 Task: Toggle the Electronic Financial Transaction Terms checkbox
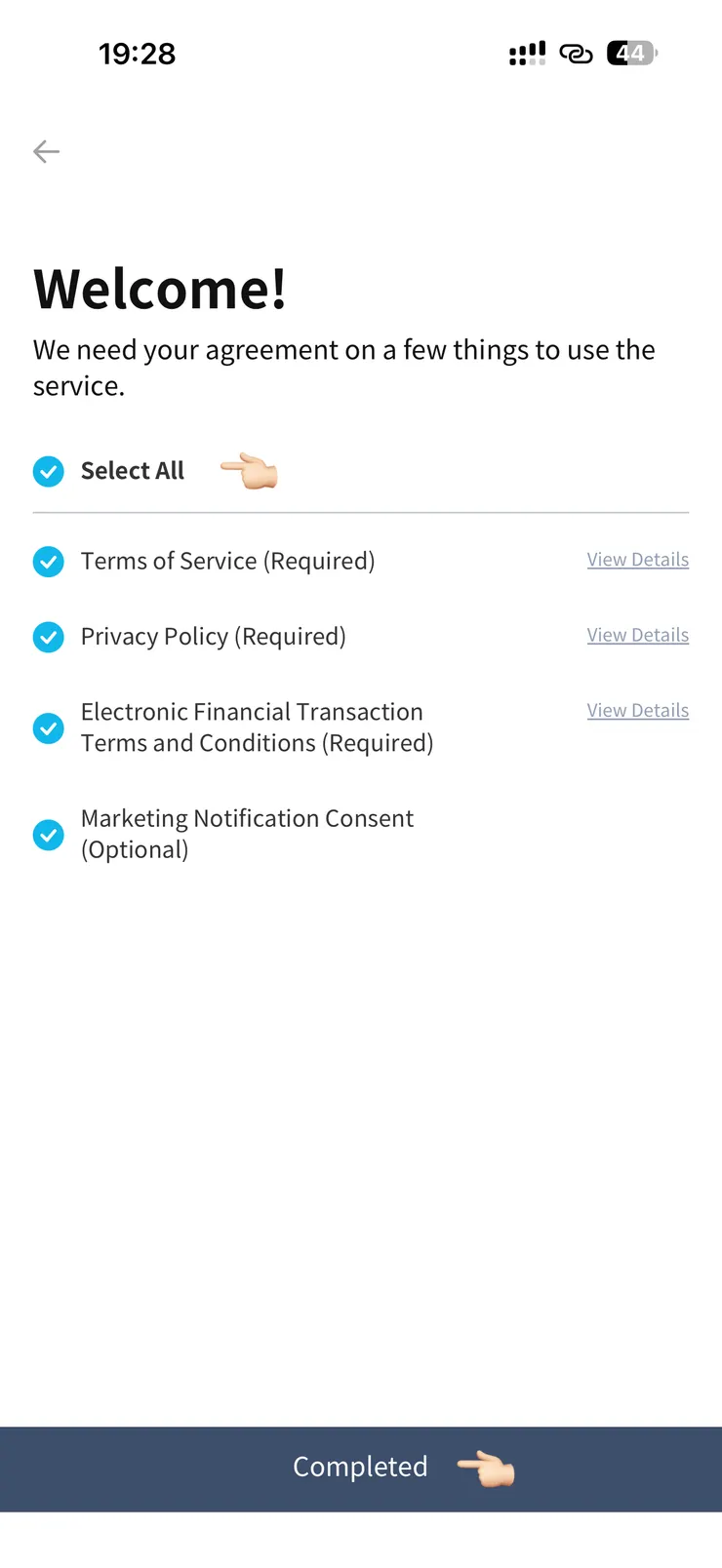(x=49, y=728)
